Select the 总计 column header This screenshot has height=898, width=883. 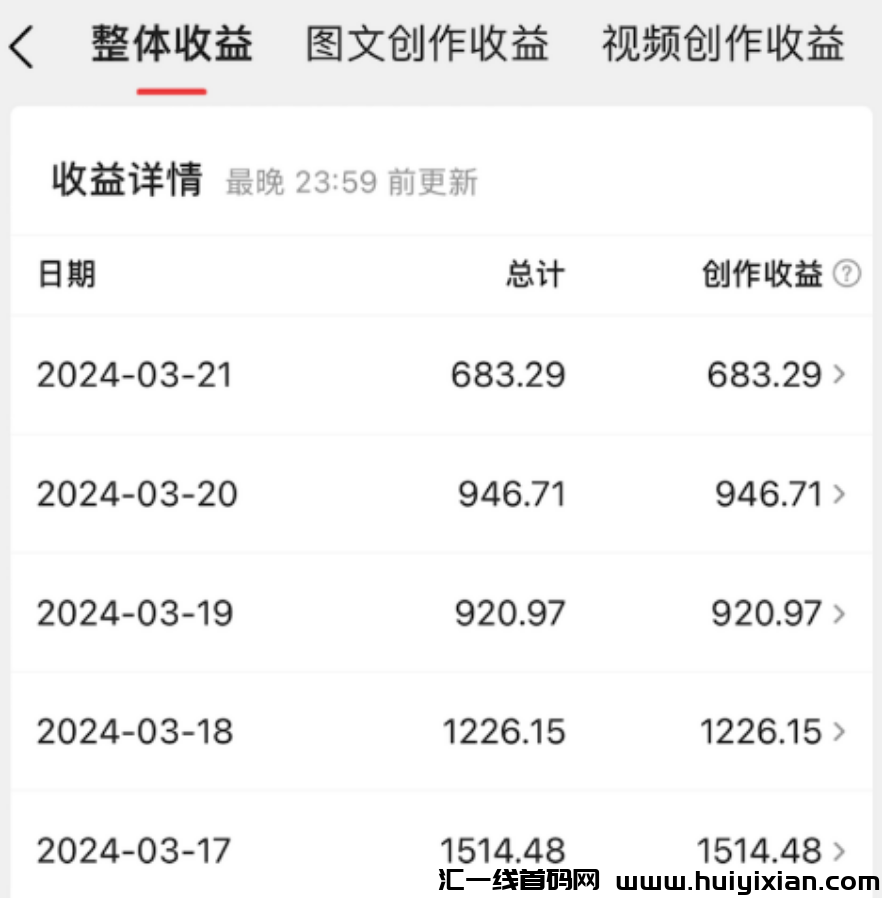point(533,273)
